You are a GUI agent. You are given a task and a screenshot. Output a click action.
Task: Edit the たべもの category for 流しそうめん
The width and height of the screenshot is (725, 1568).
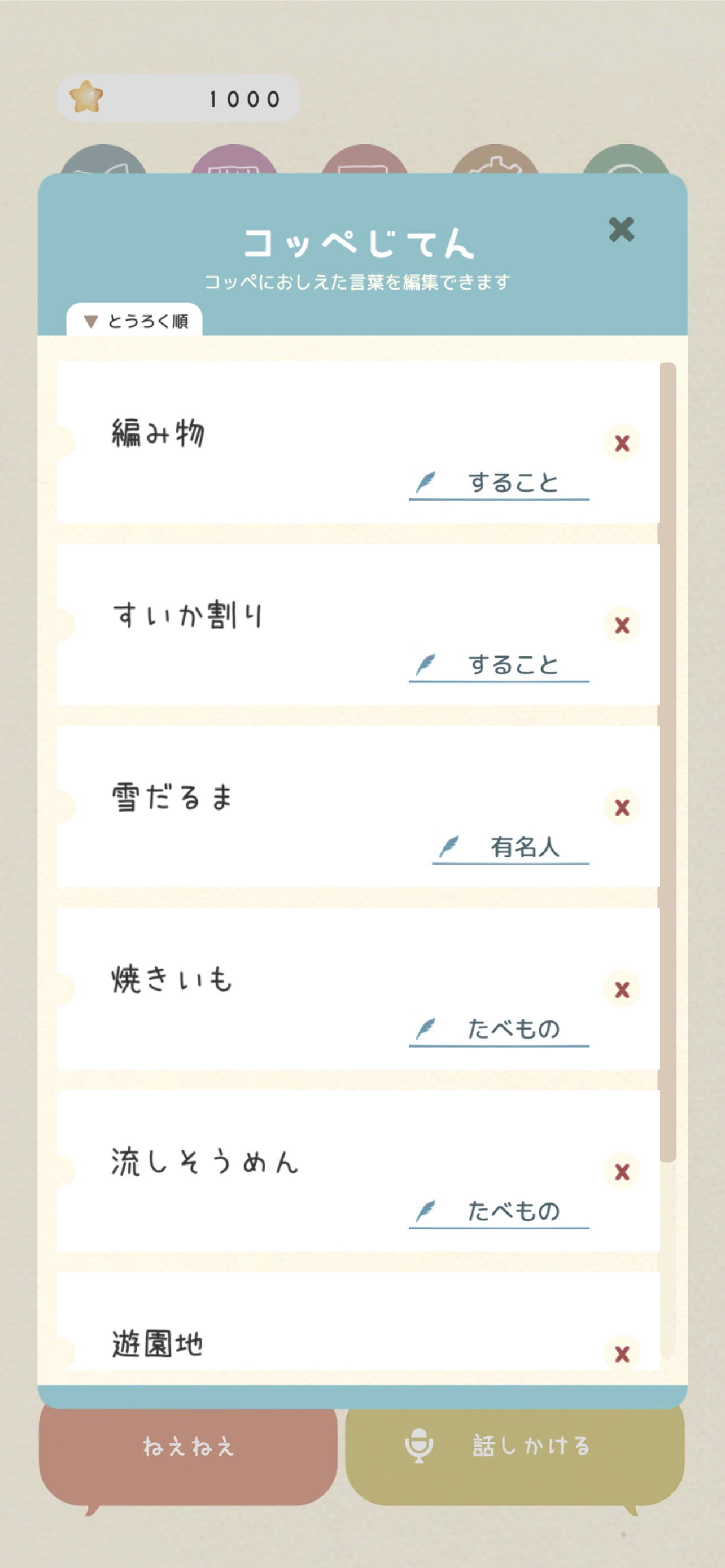click(499, 1212)
